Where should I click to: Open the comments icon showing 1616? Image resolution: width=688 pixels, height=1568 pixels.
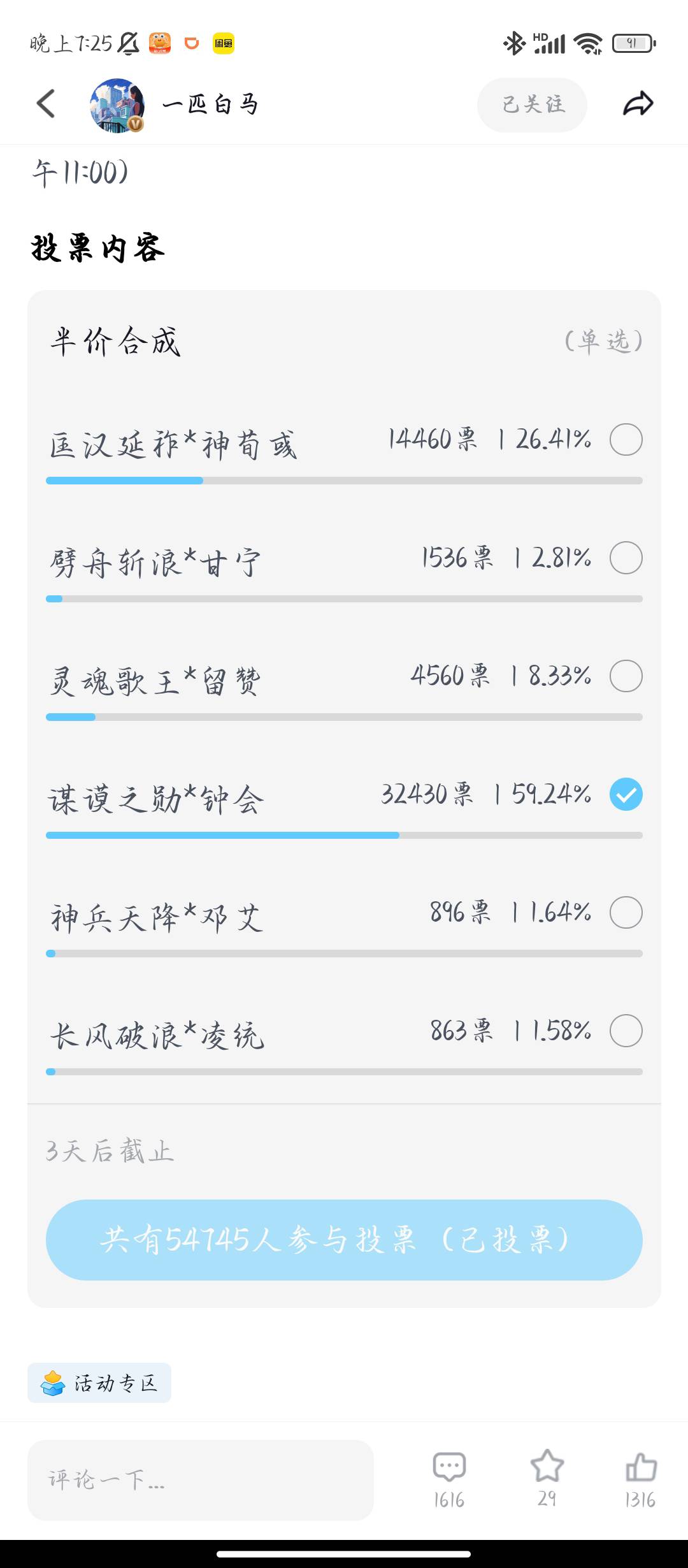coord(449,1479)
